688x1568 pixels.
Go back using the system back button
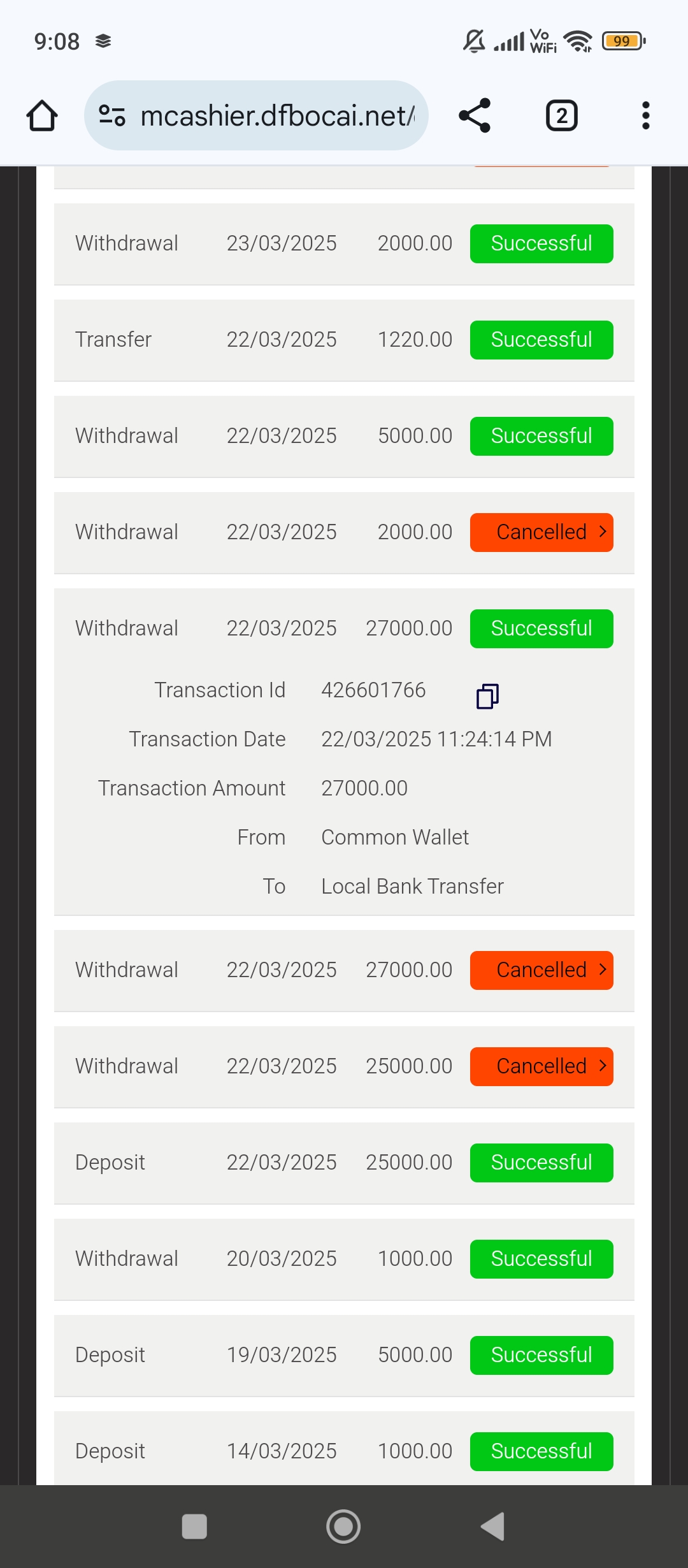pos(493,1527)
